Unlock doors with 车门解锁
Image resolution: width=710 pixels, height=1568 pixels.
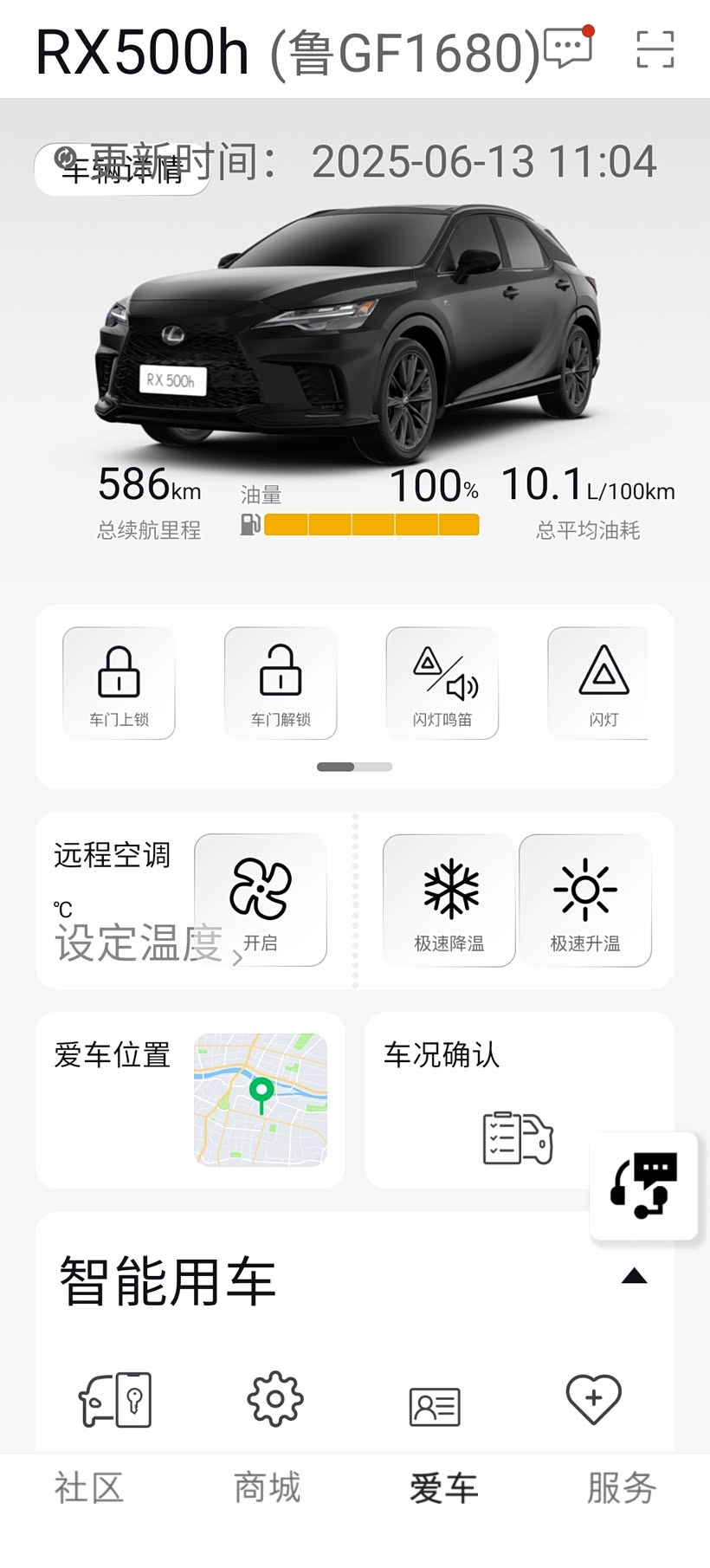[281, 683]
